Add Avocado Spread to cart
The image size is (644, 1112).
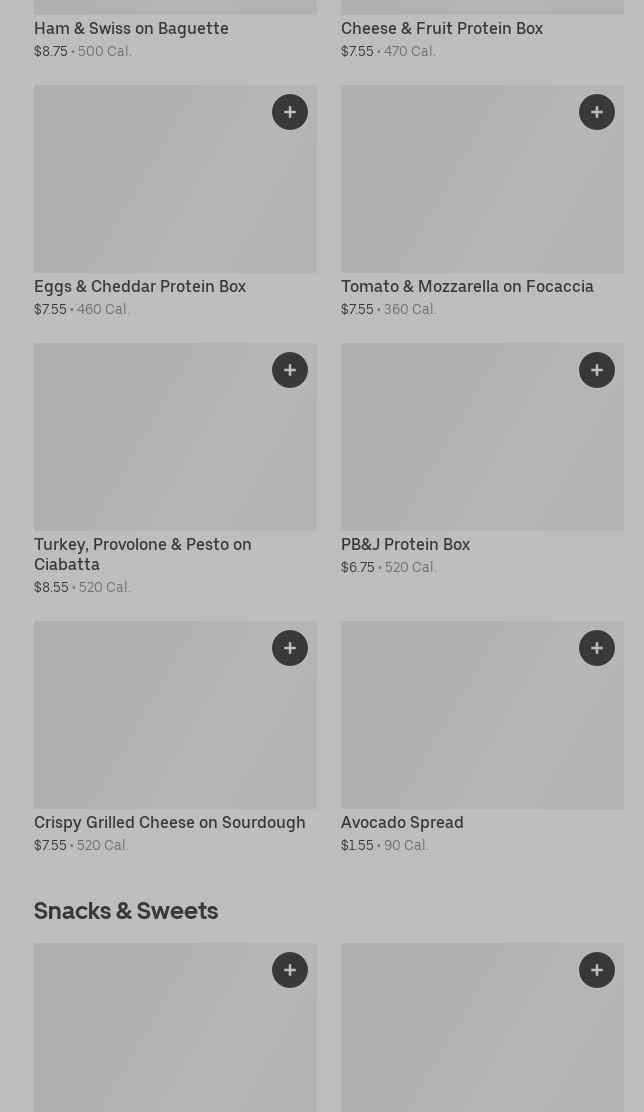pyautogui.click(x=596, y=648)
